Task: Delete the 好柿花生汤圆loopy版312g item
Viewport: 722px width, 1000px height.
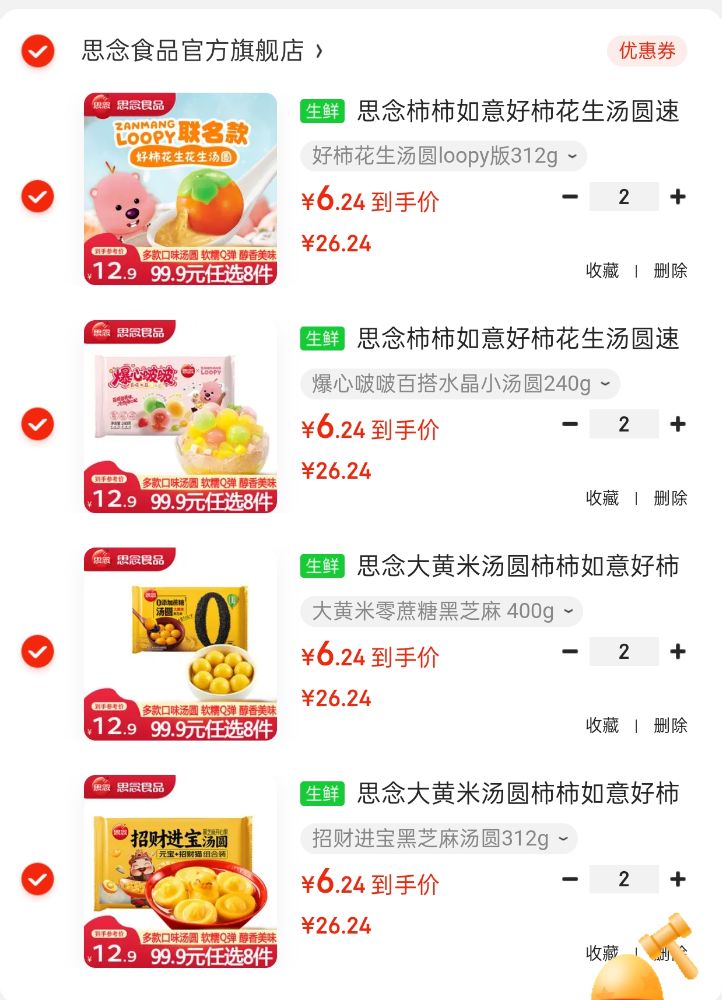Action: pyautogui.click(x=670, y=271)
